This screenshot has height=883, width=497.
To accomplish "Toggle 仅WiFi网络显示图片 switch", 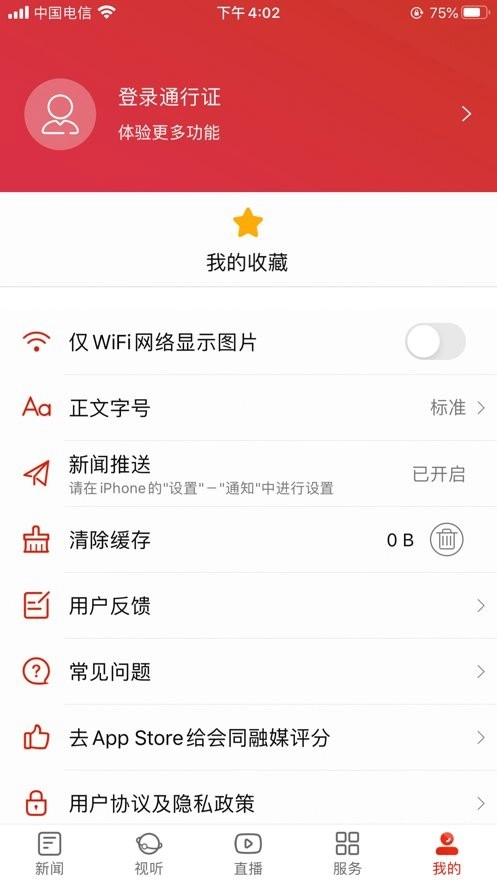I will pos(435,341).
